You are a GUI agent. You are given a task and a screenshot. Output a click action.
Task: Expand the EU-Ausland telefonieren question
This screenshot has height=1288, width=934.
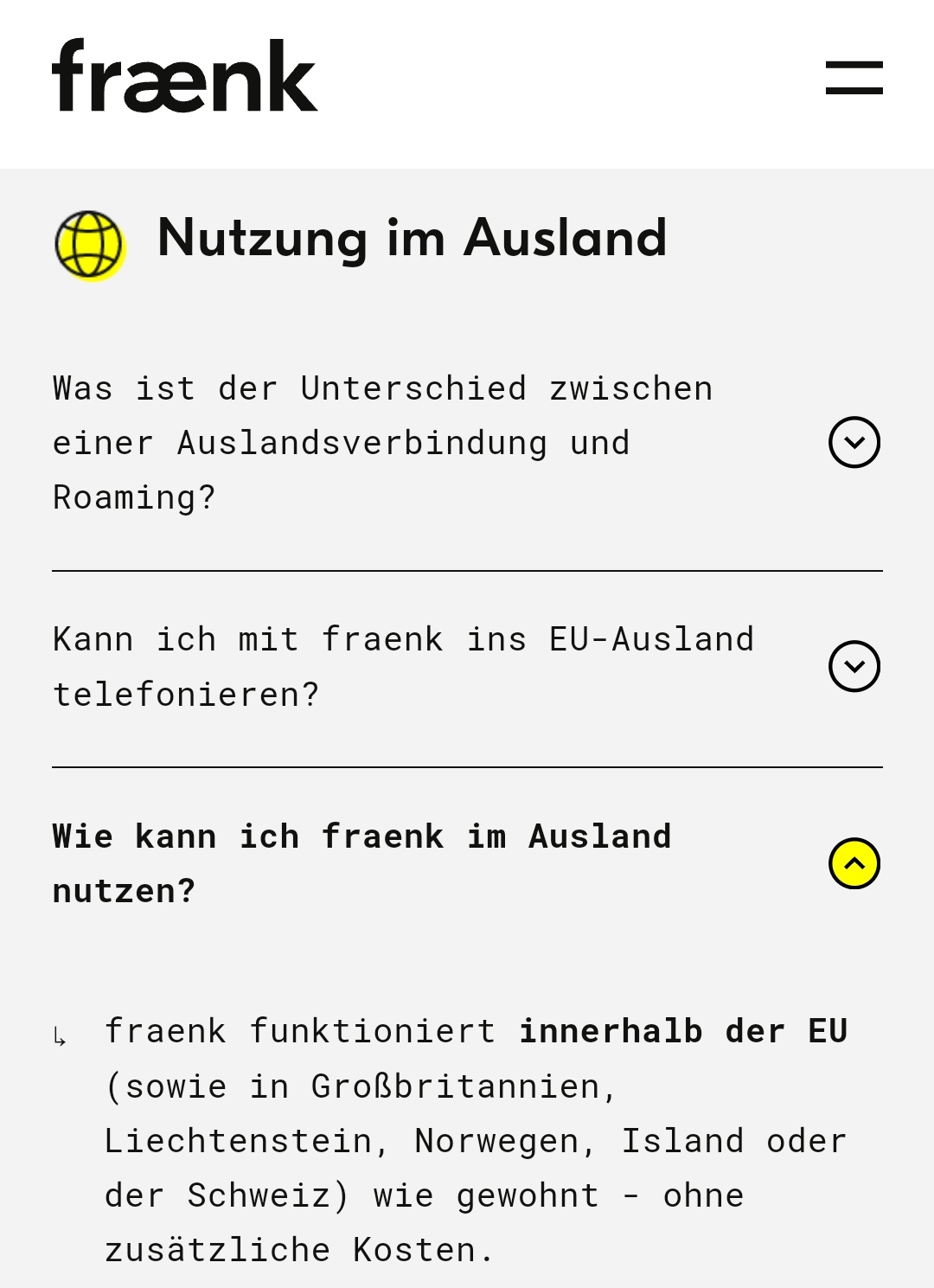tap(854, 666)
